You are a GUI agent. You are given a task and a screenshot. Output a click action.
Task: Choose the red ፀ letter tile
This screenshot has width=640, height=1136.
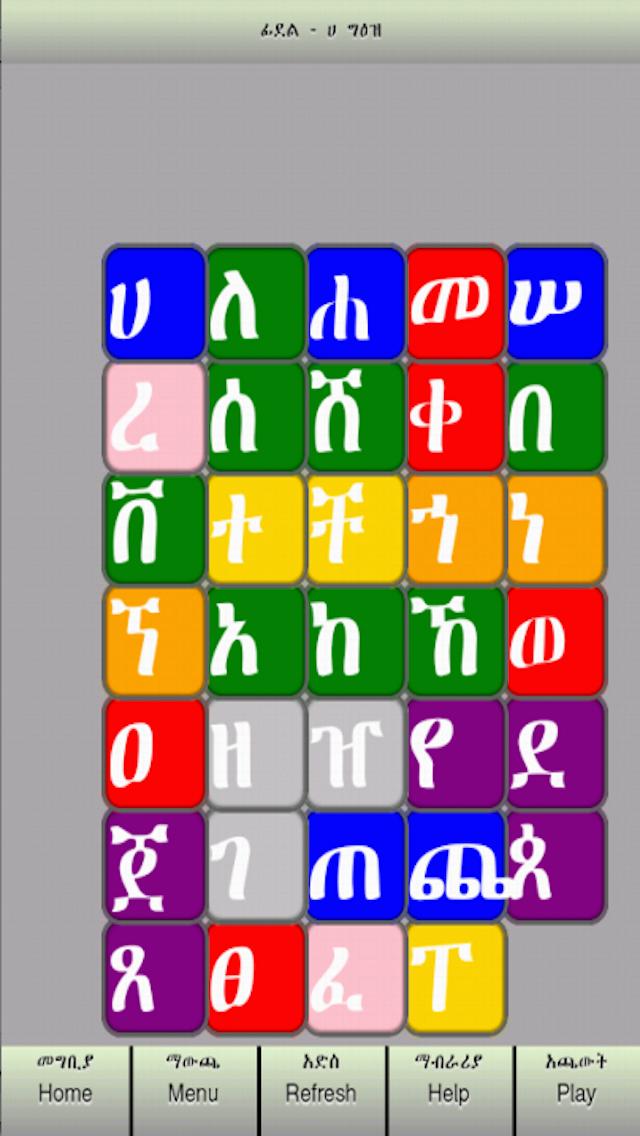pos(255,978)
